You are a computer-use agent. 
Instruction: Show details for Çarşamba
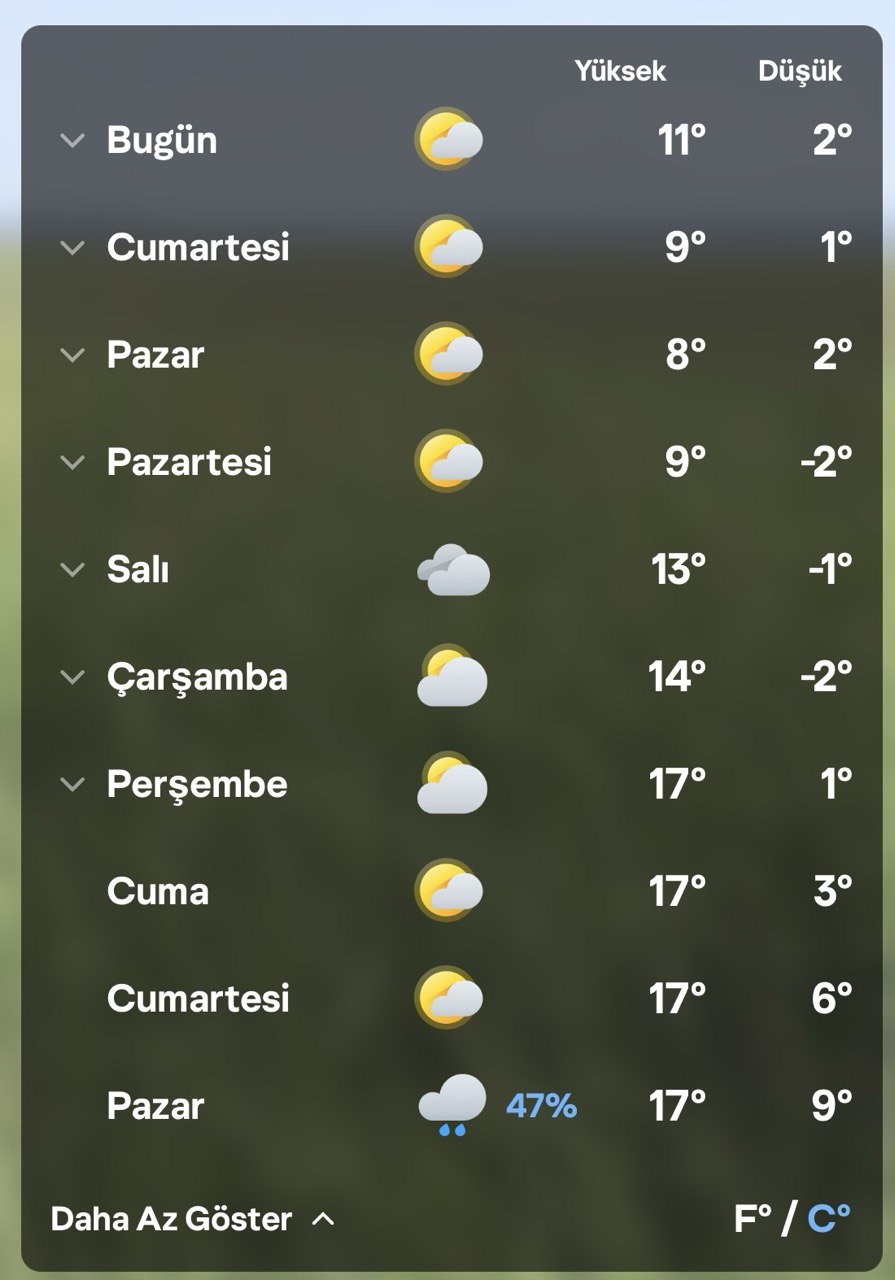pos(73,677)
